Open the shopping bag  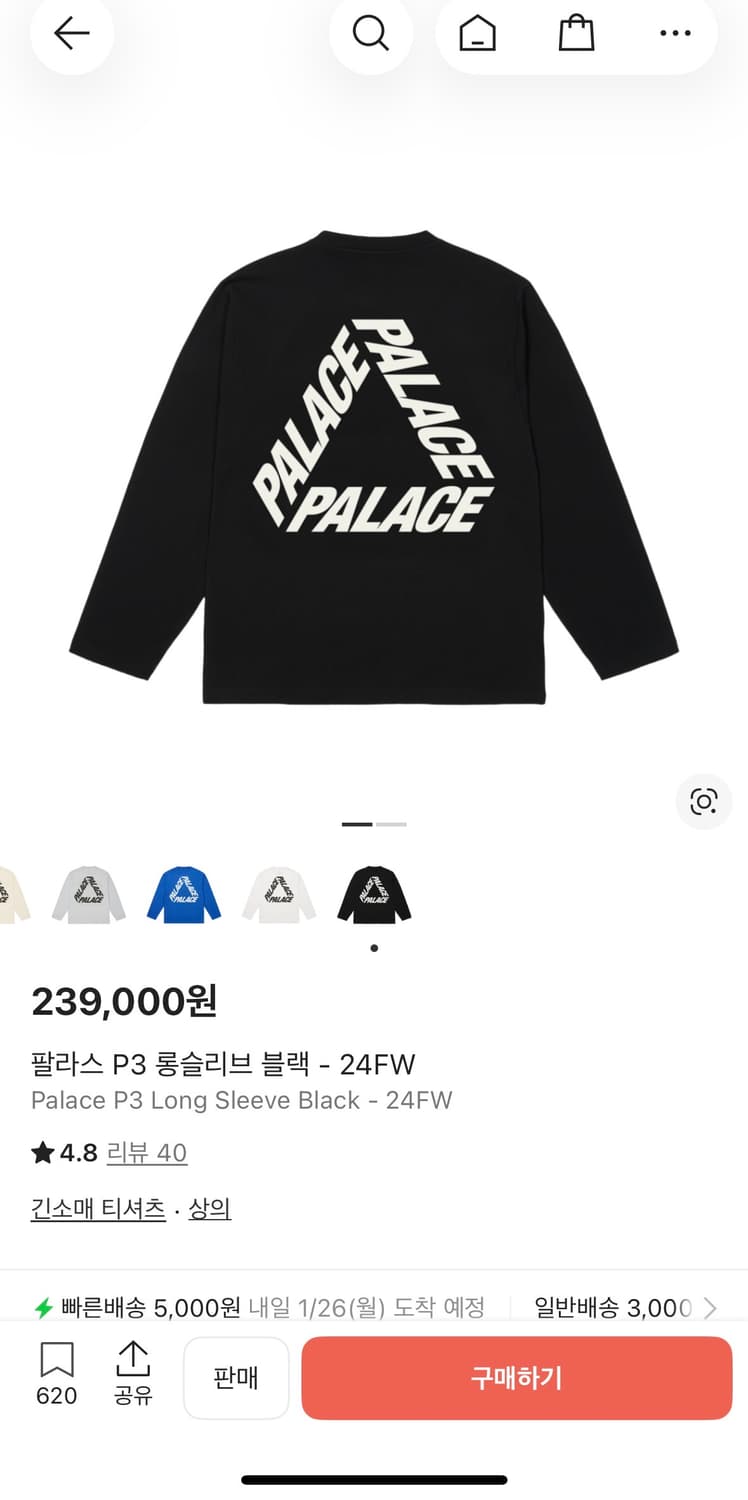(576, 33)
